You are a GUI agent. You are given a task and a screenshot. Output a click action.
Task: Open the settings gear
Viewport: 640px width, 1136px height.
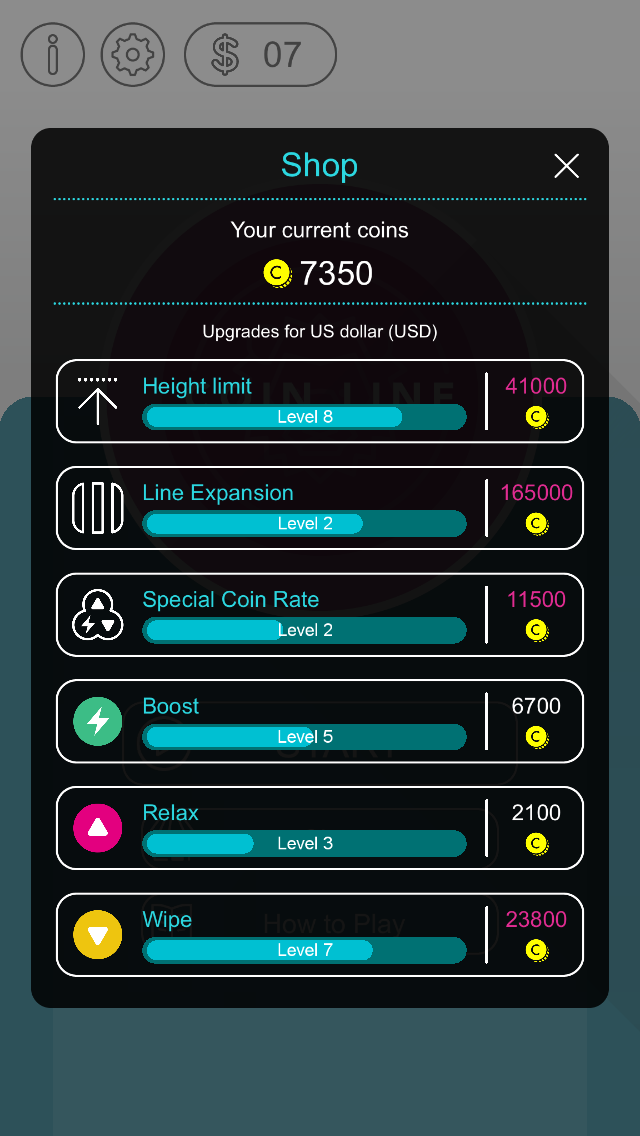[133, 54]
